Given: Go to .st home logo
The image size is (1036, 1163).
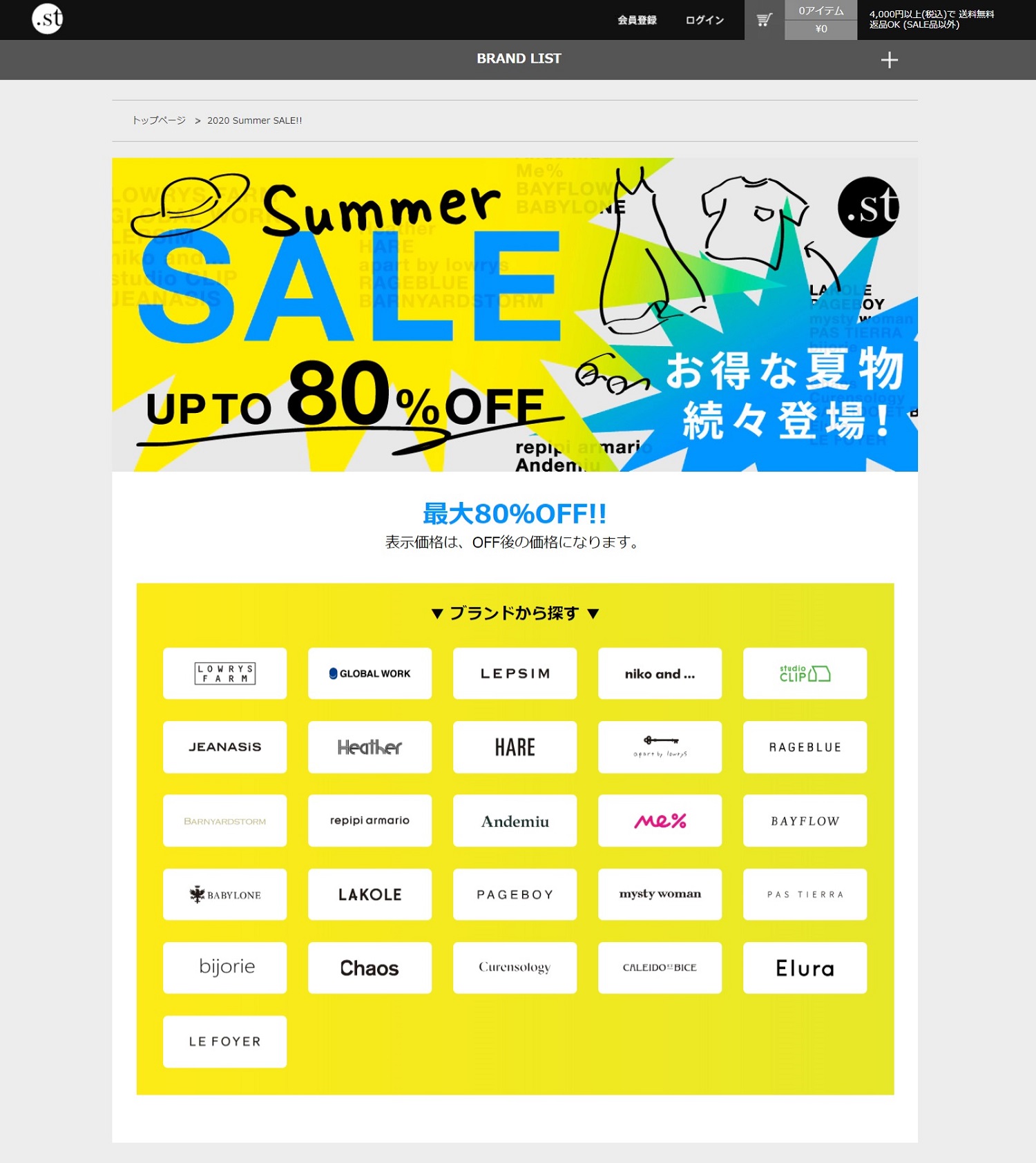Looking at the screenshot, I should click(x=48, y=19).
